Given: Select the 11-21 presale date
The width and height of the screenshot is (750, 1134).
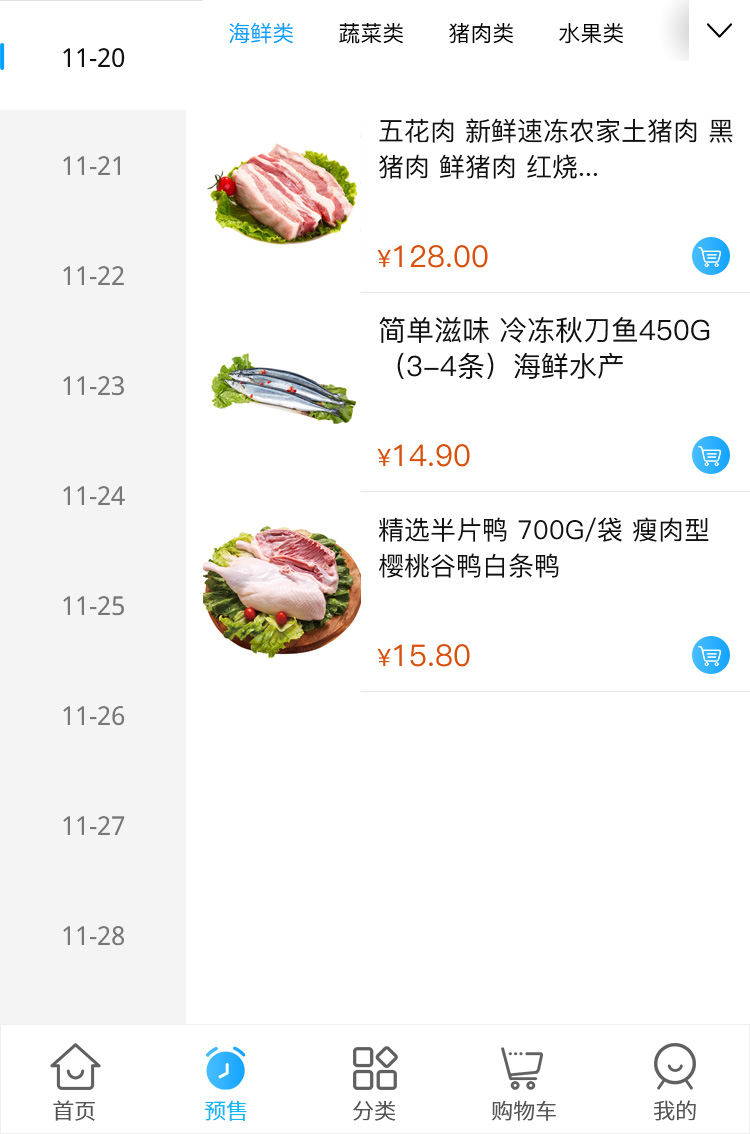Looking at the screenshot, I should [x=93, y=166].
